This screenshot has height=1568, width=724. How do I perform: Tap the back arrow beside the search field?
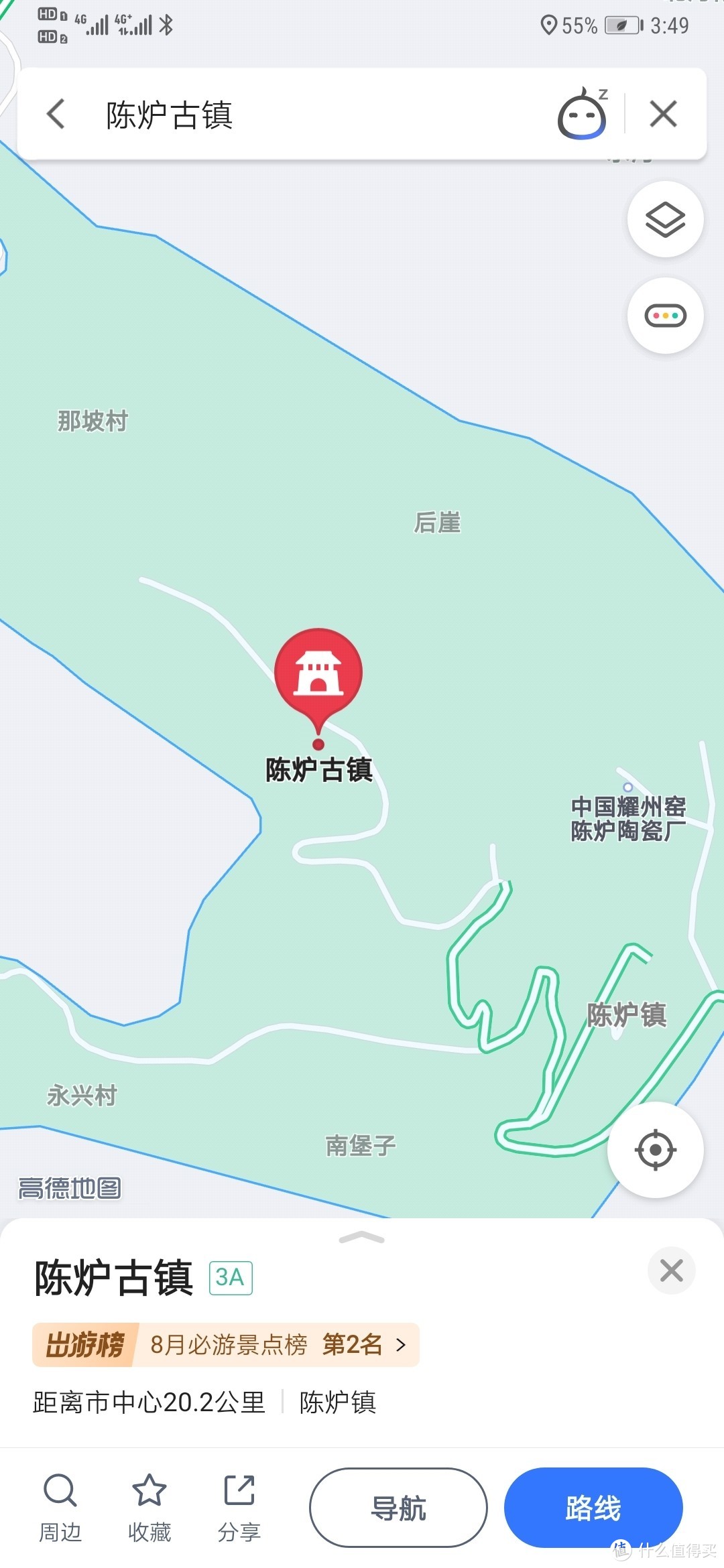click(x=56, y=113)
